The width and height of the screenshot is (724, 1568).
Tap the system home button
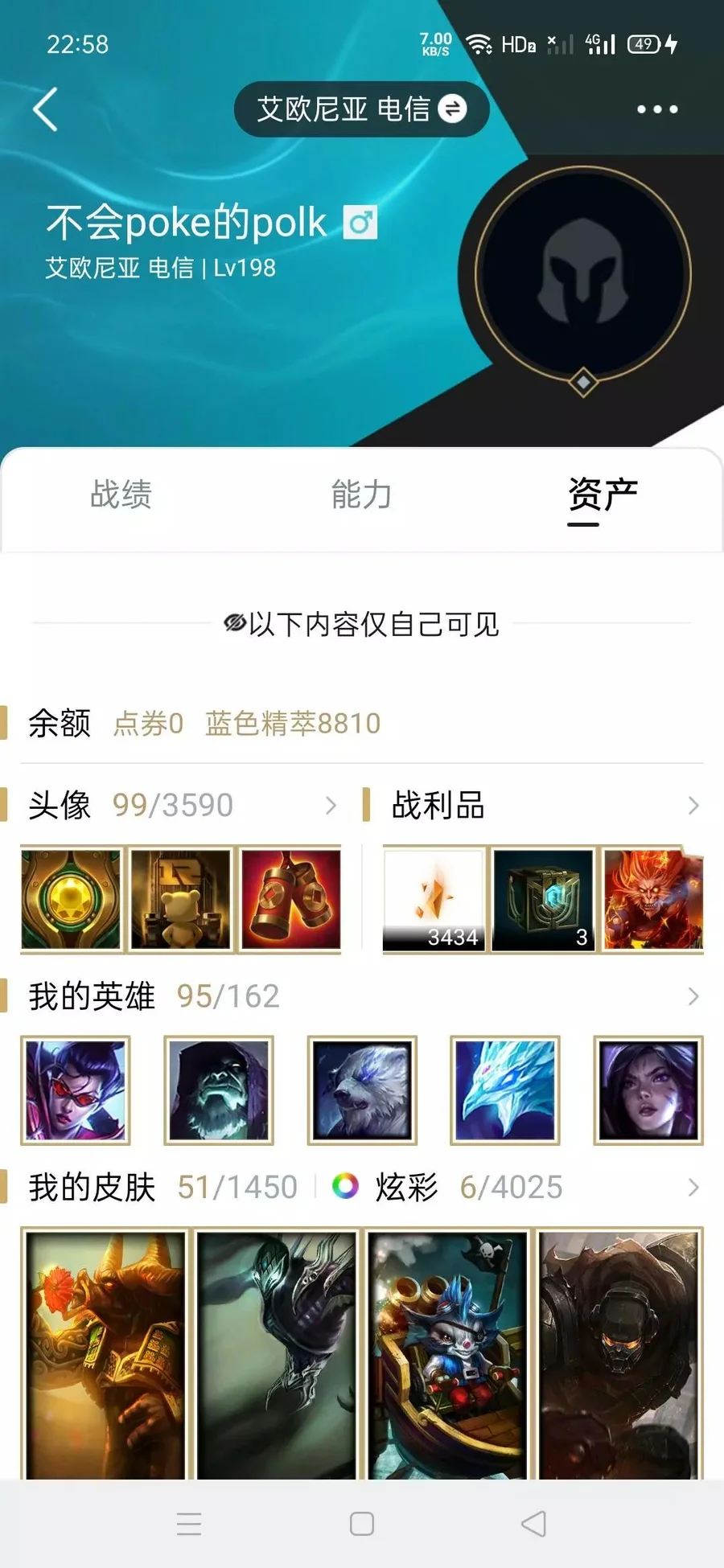[x=362, y=1524]
